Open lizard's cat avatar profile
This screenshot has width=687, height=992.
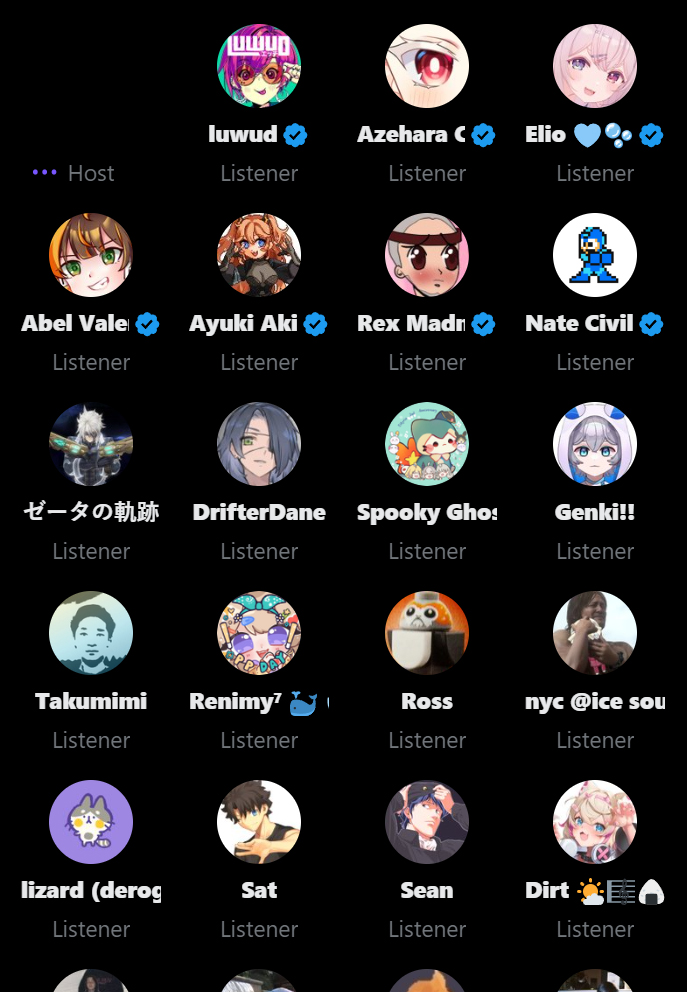coord(91,822)
